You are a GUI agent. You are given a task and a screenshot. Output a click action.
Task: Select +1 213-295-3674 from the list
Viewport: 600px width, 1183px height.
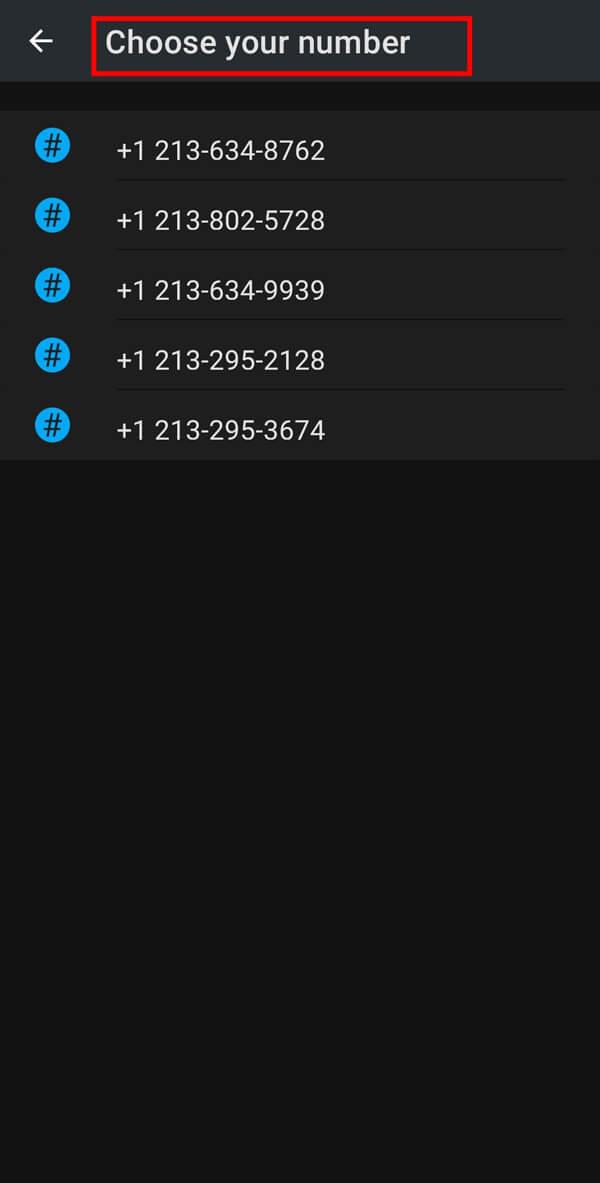pyautogui.click(x=221, y=430)
